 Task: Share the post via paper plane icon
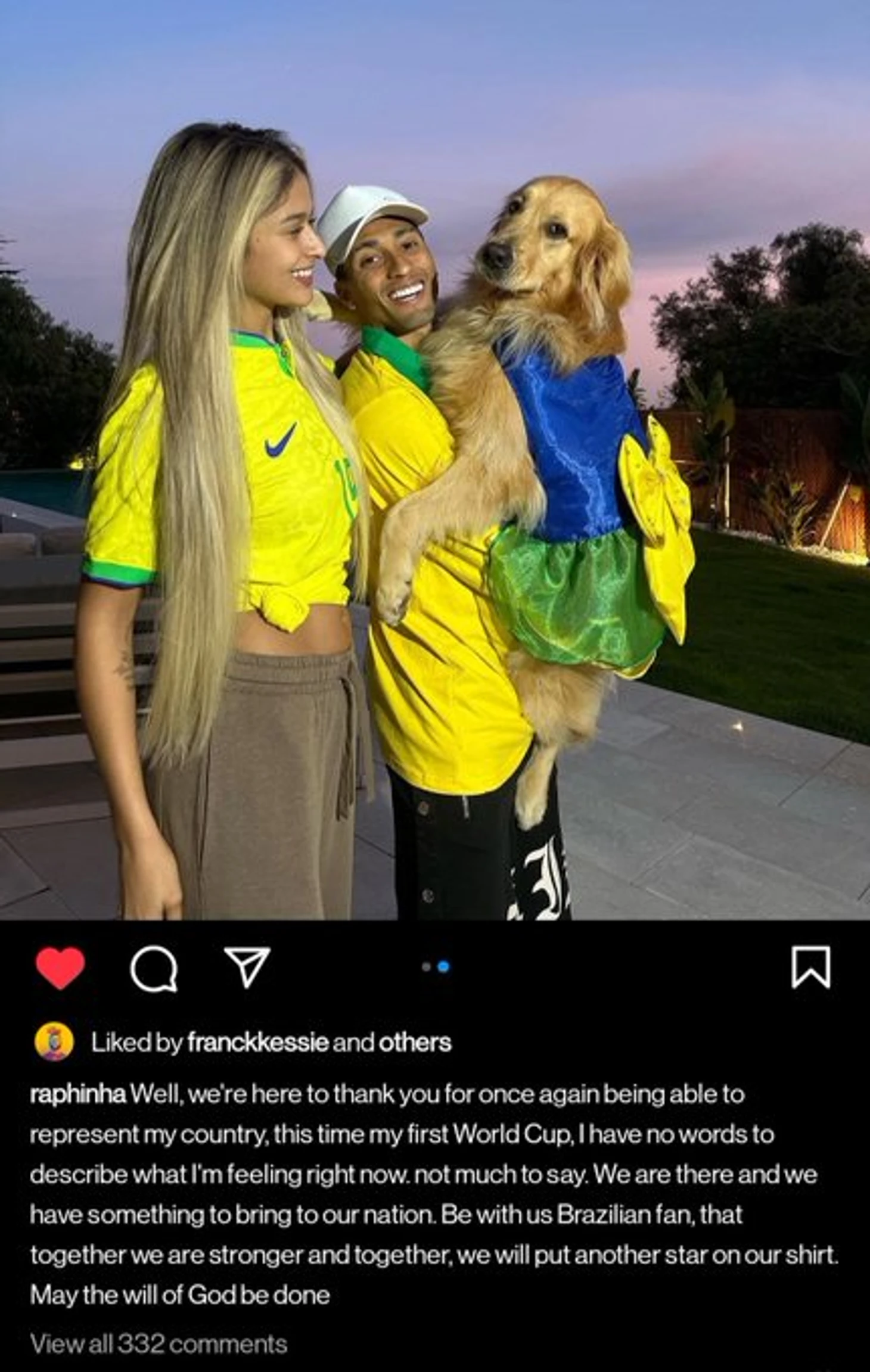tap(247, 967)
